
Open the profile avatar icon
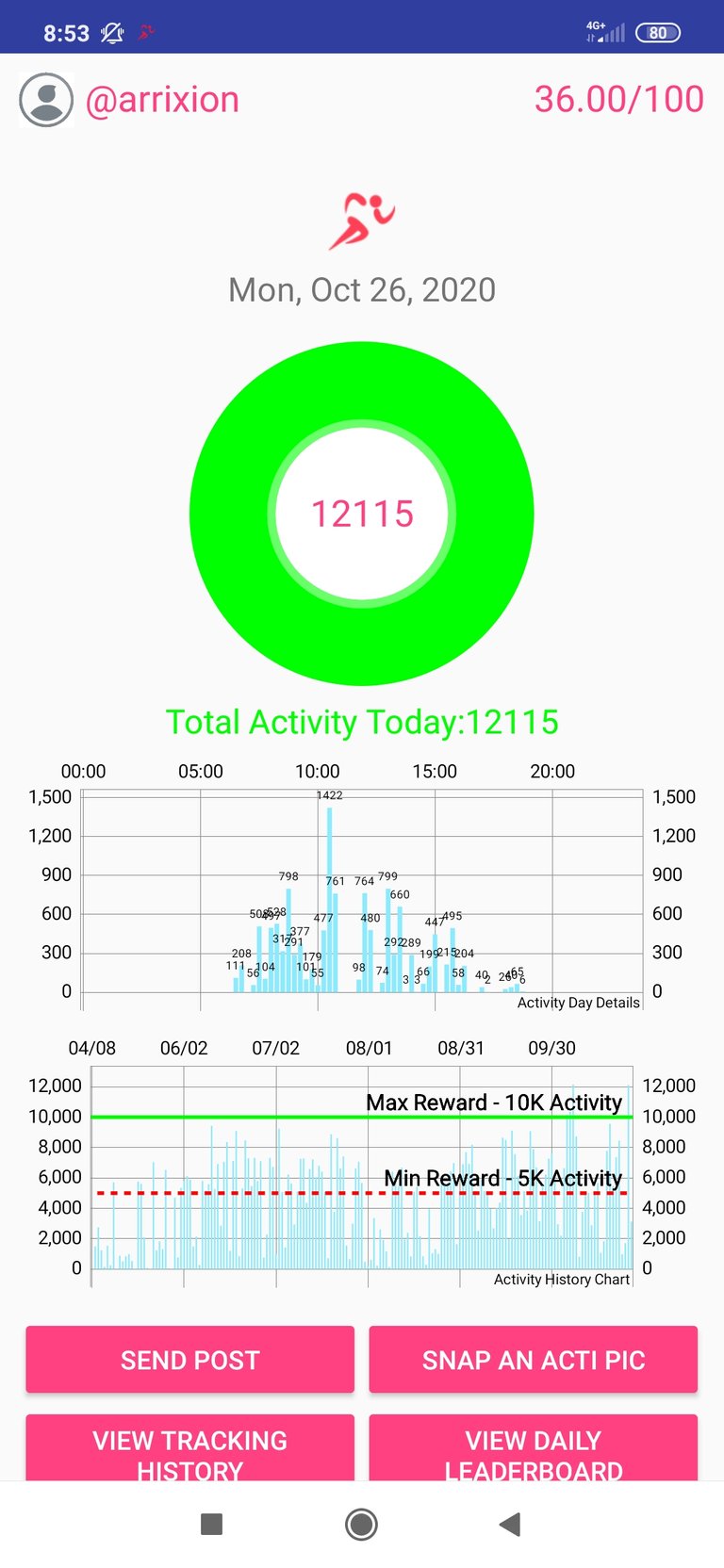coord(46,100)
